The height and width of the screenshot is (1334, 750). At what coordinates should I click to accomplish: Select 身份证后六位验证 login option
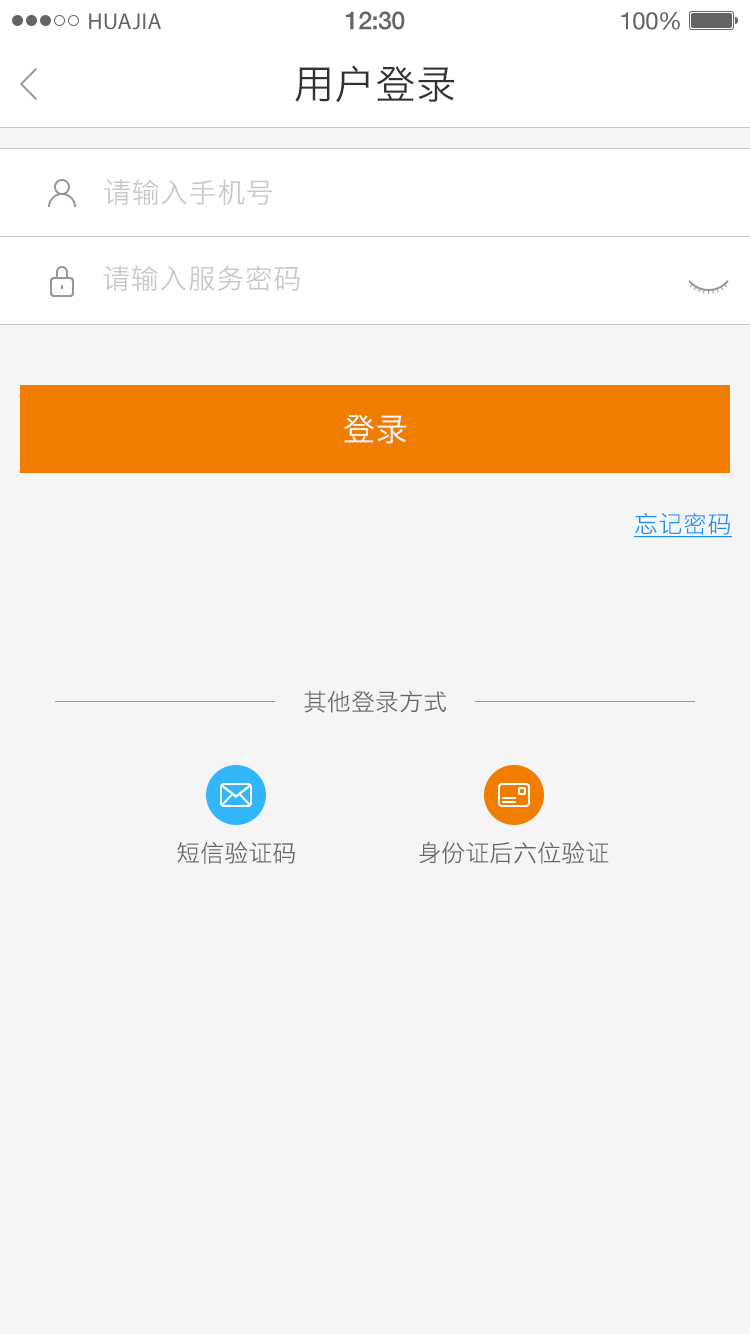pyautogui.click(x=514, y=816)
